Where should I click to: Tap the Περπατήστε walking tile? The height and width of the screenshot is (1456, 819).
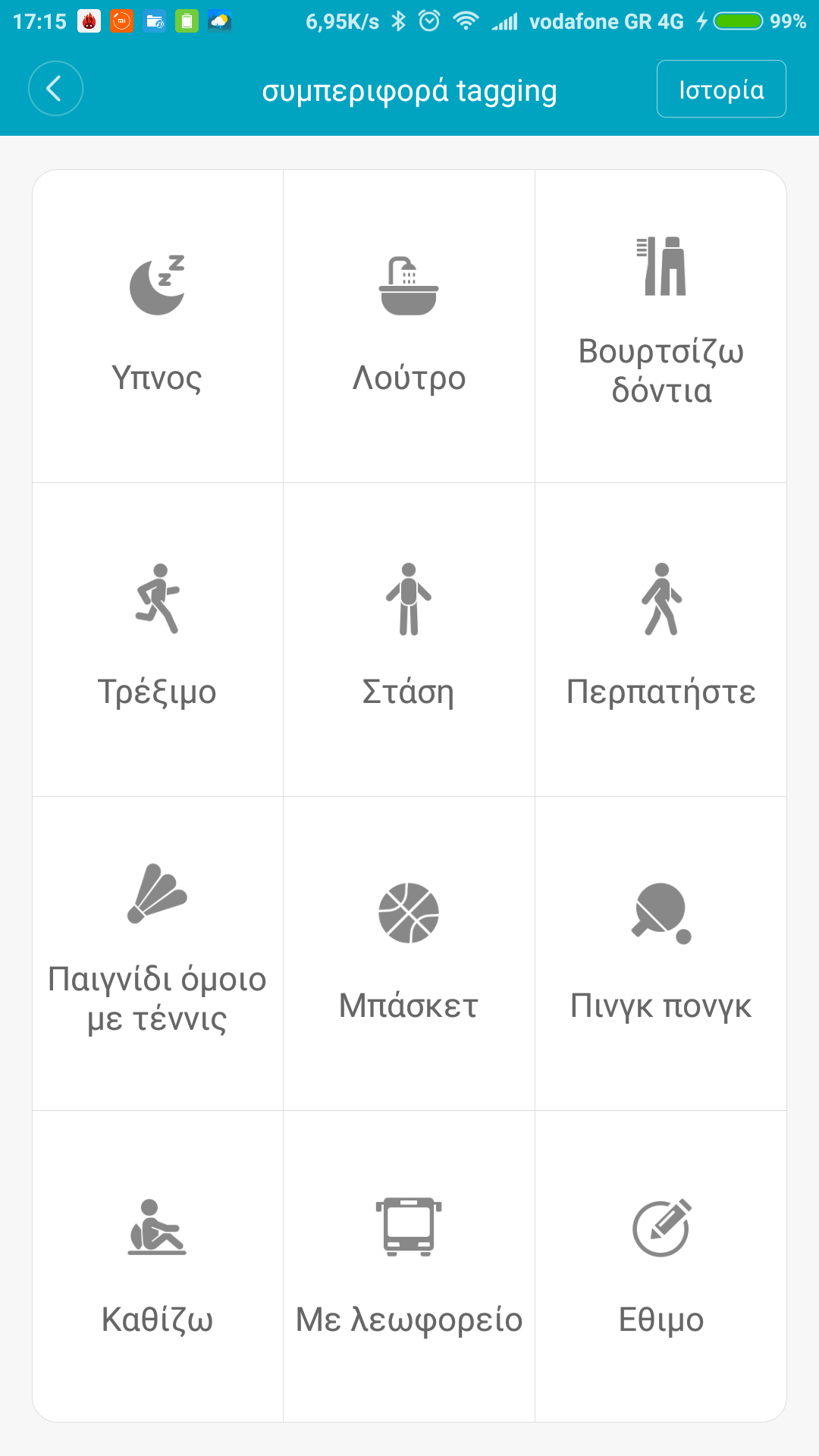coord(661,639)
